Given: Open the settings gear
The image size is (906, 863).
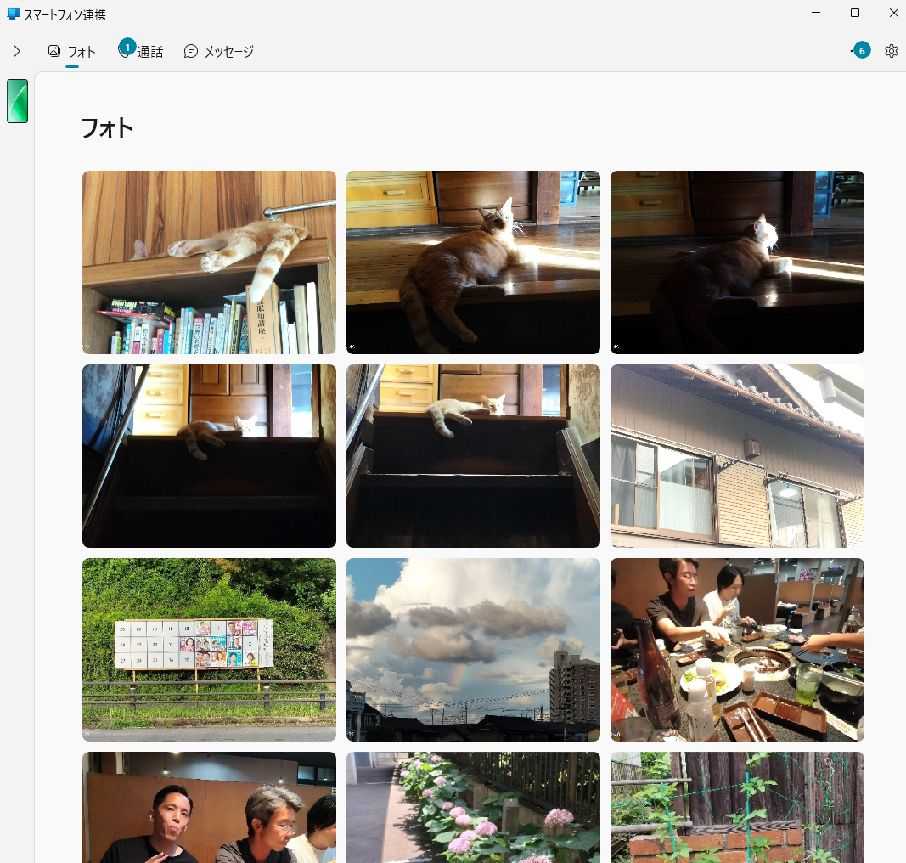Looking at the screenshot, I should (x=891, y=51).
